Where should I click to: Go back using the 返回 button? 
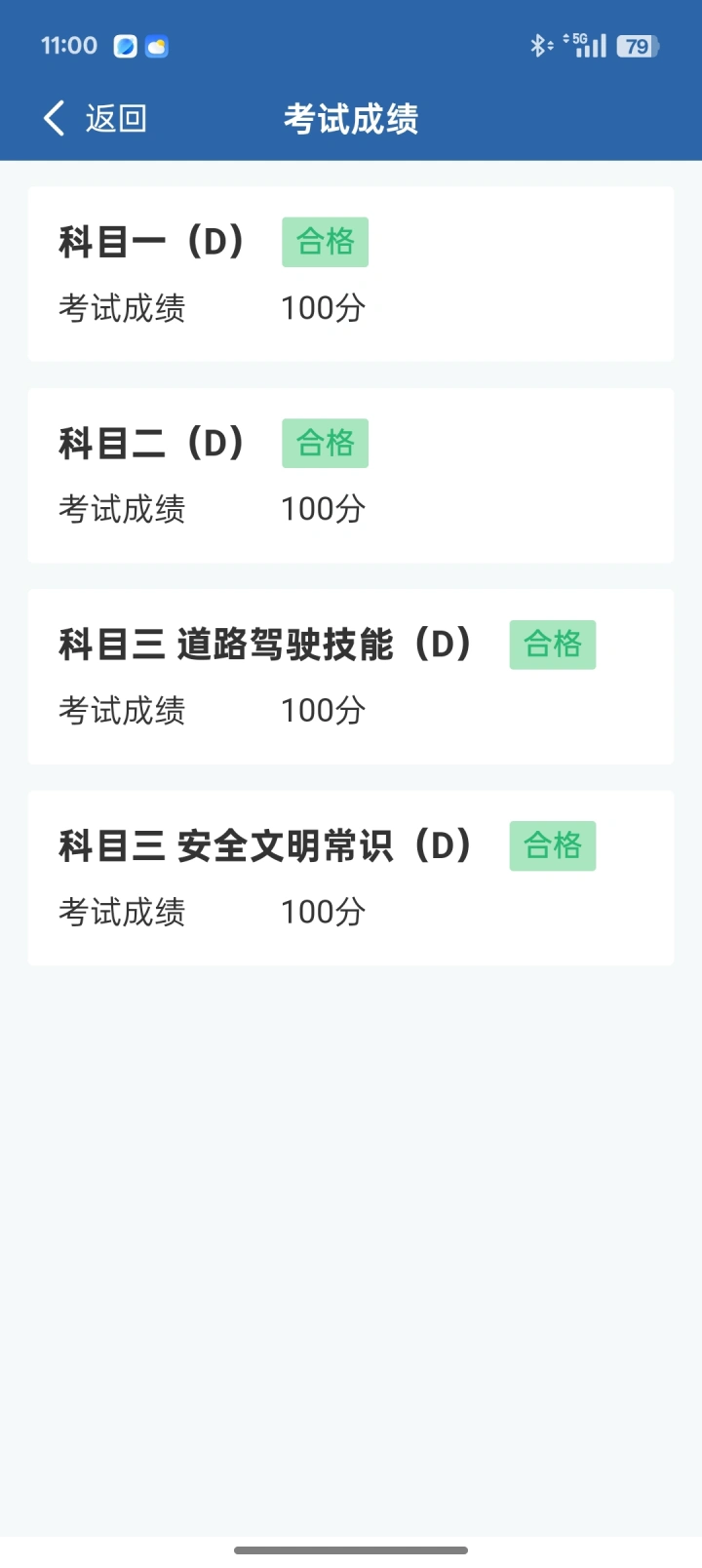(x=96, y=118)
